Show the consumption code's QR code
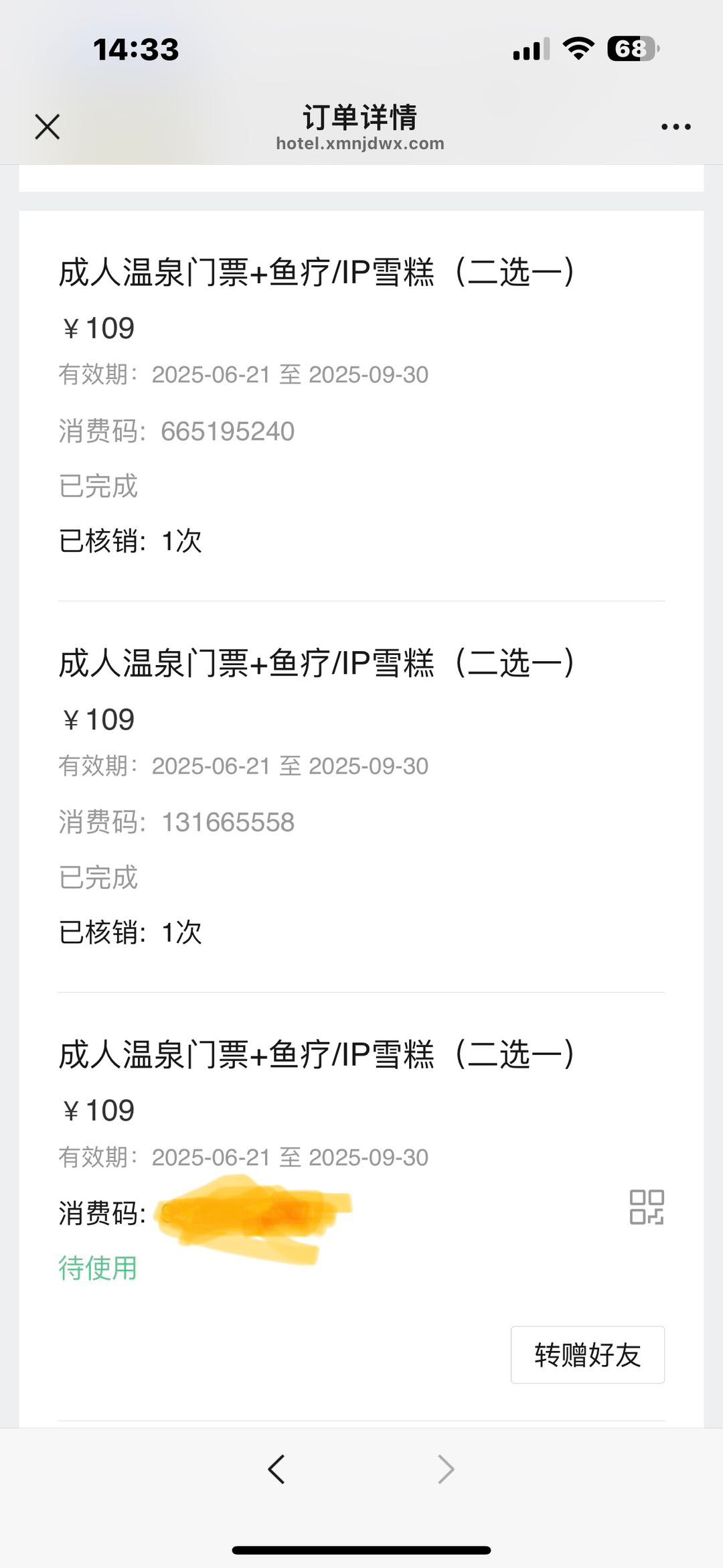 647,1207
